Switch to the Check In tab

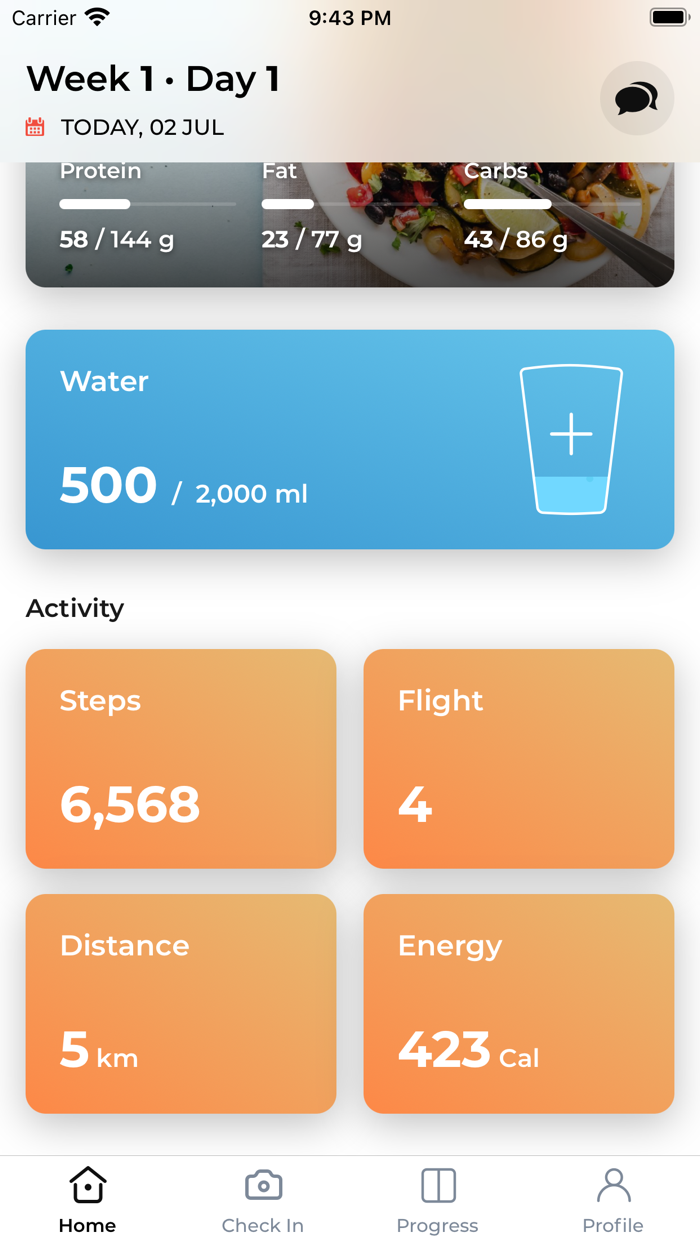click(263, 1201)
